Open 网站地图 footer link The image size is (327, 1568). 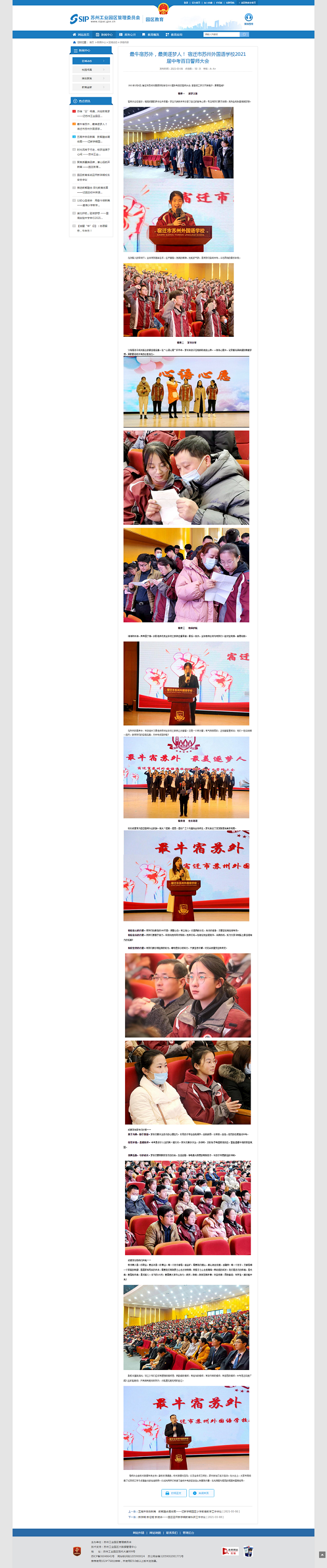pos(155,1533)
